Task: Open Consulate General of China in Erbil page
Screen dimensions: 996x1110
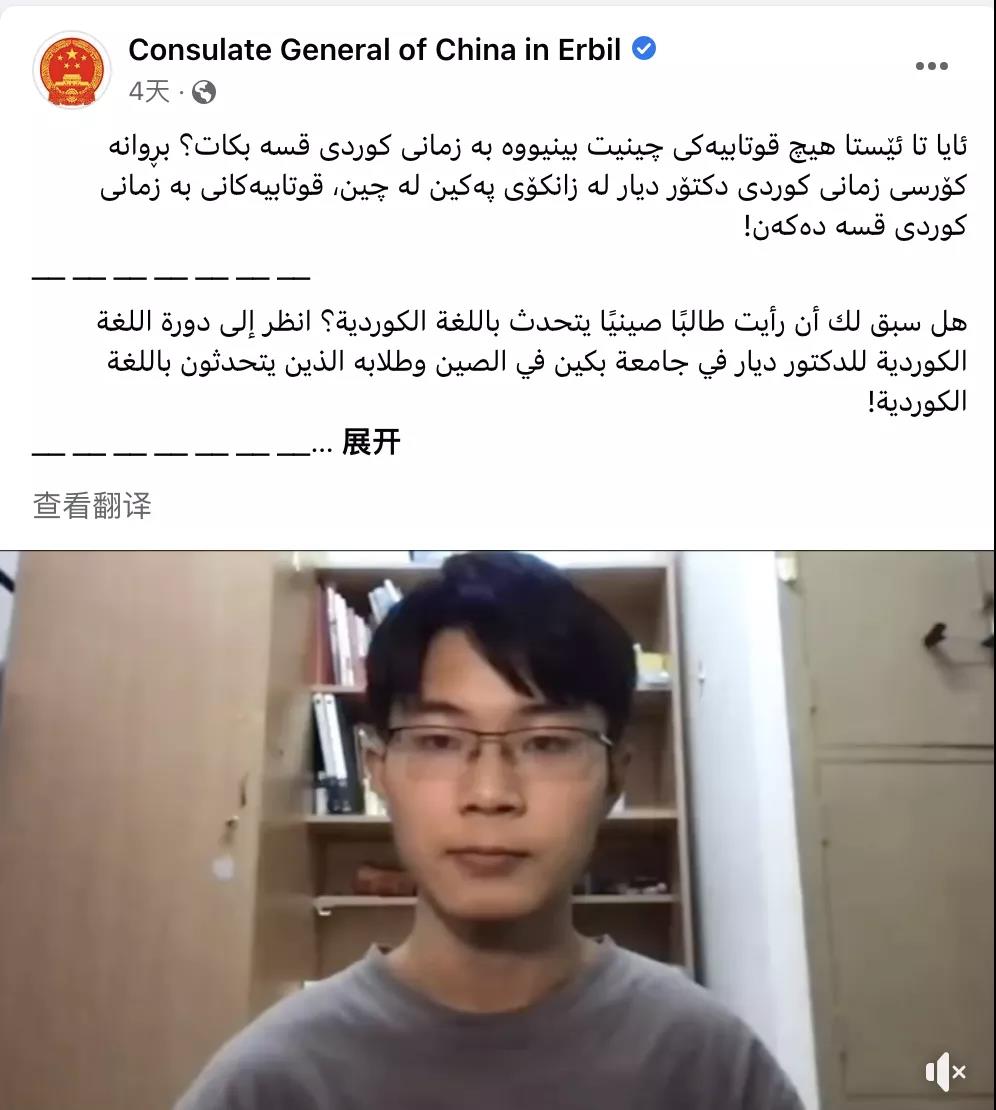Action: pyautogui.click(x=375, y=49)
